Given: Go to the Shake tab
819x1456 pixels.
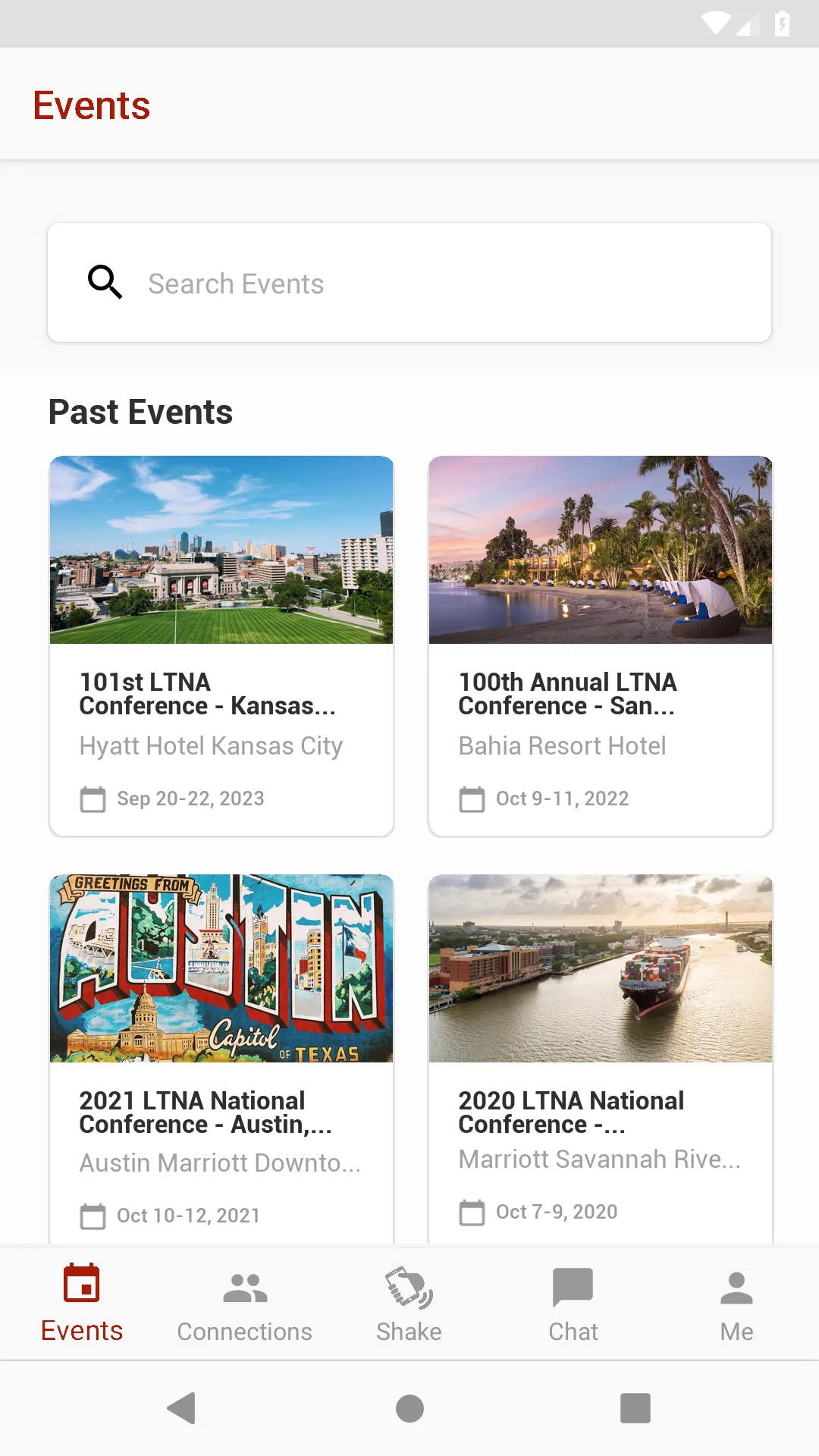Looking at the screenshot, I should pyautogui.click(x=409, y=1304).
